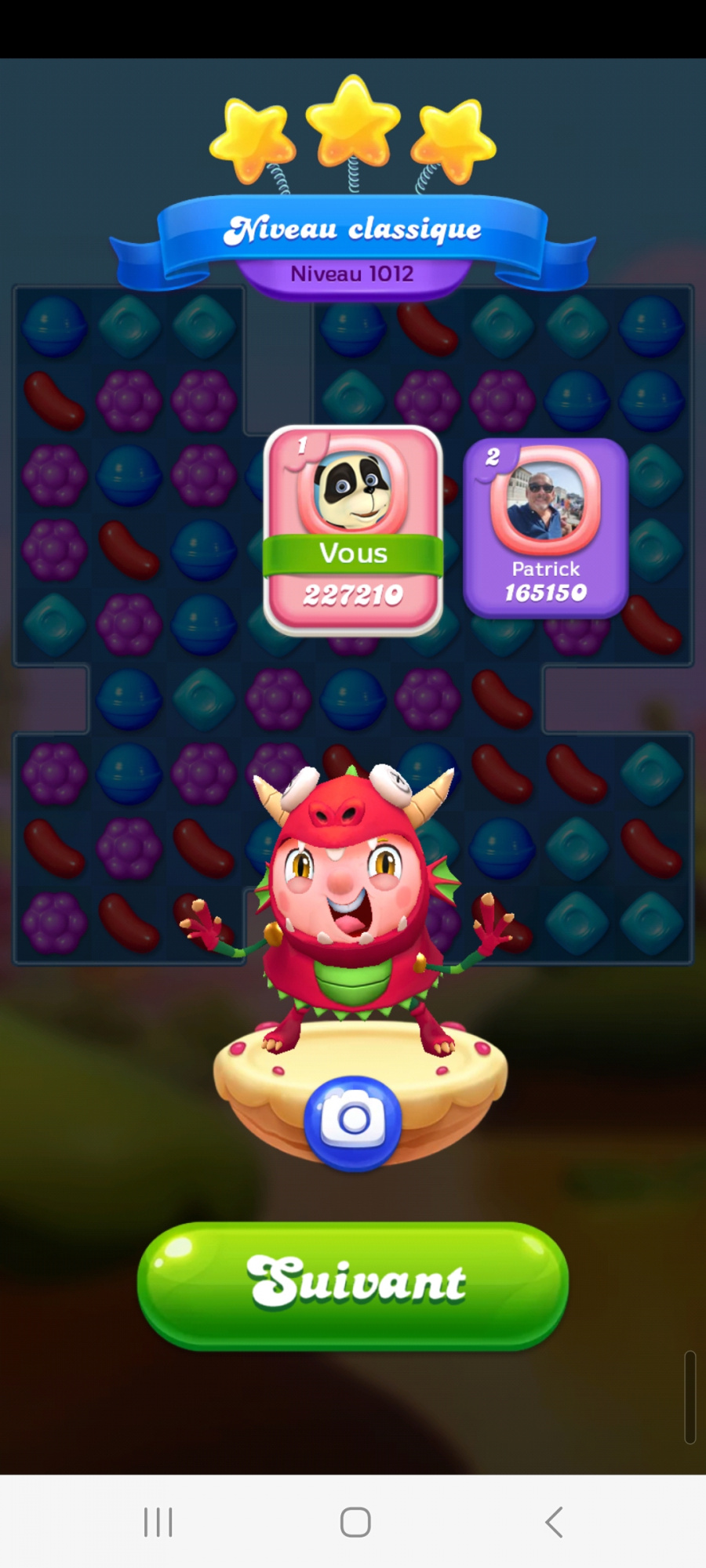
Task: Tap the green Suivant button
Action: 353,1284
